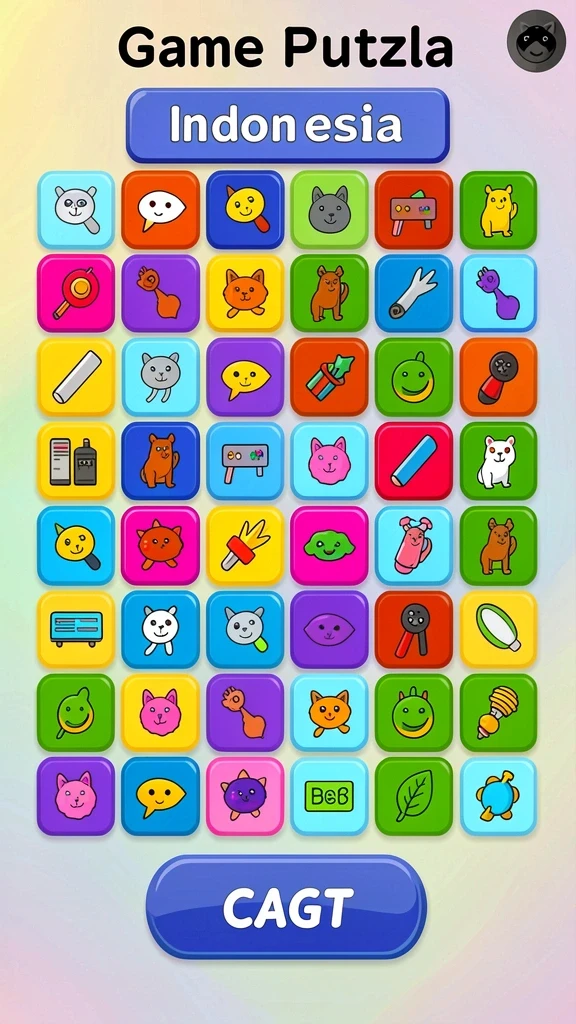
Task: Tap the Indonesia banner button
Action: (287, 125)
